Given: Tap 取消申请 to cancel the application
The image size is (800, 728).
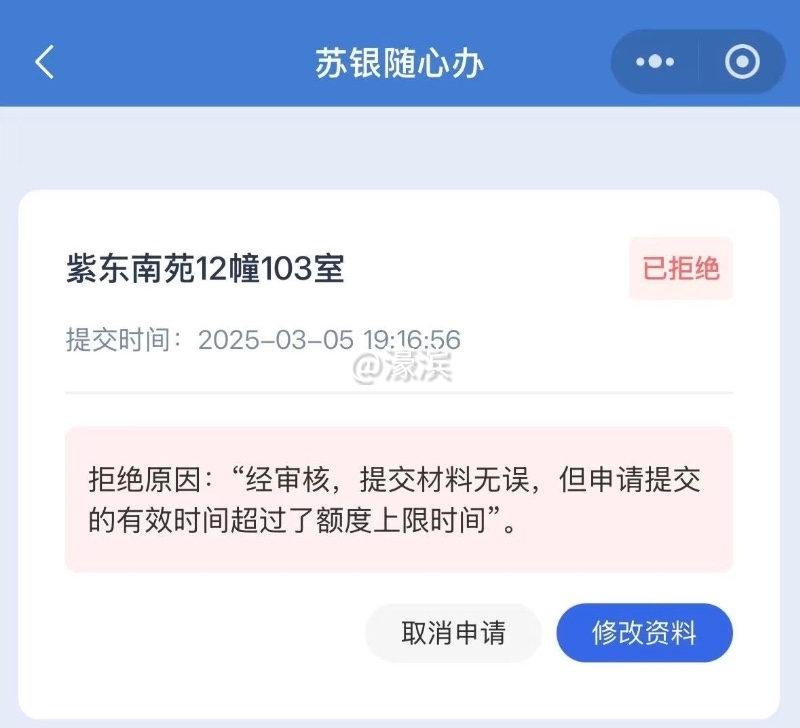Looking at the screenshot, I should pyautogui.click(x=453, y=633).
